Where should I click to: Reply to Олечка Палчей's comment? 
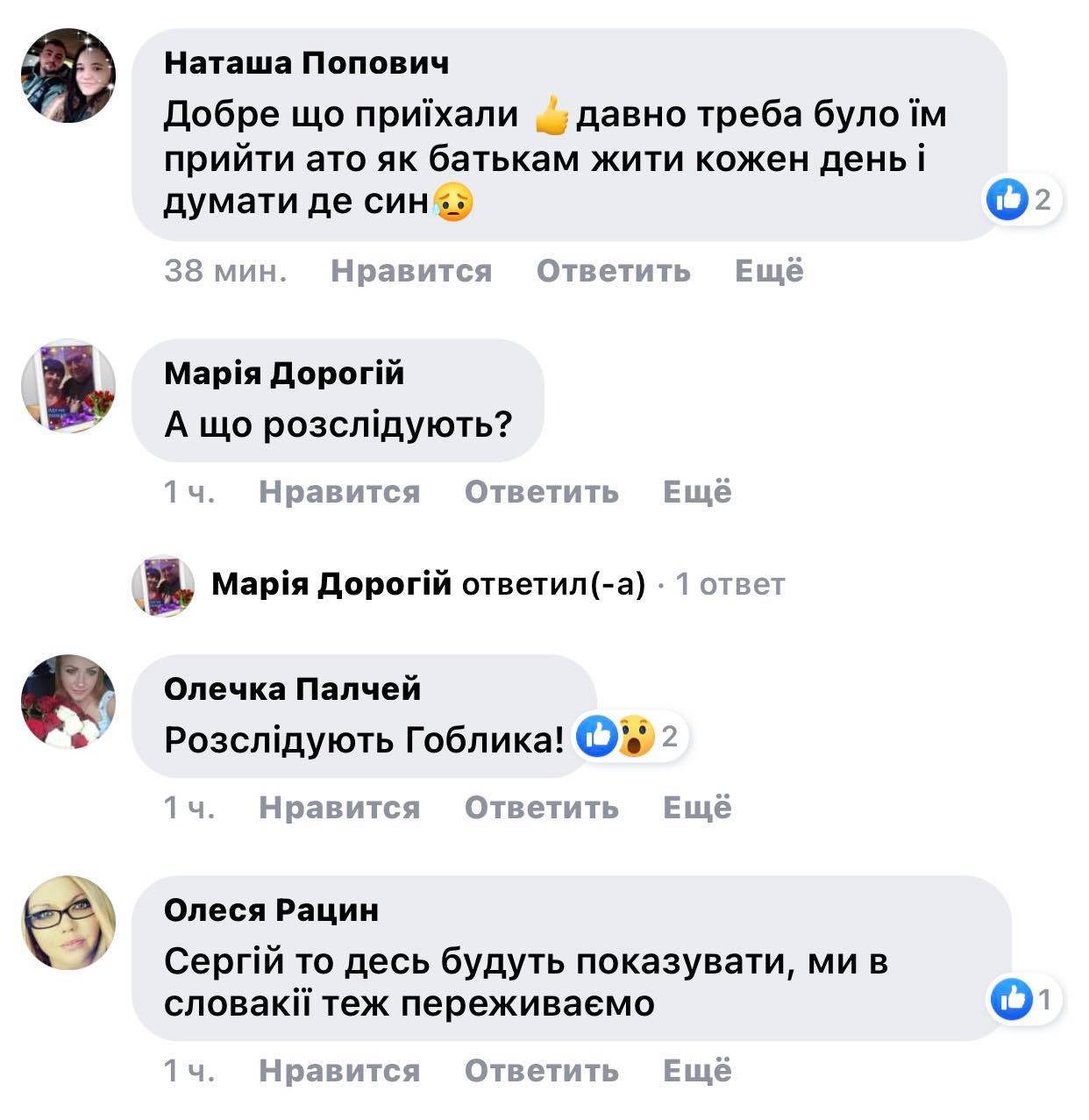(x=541, y=808)
